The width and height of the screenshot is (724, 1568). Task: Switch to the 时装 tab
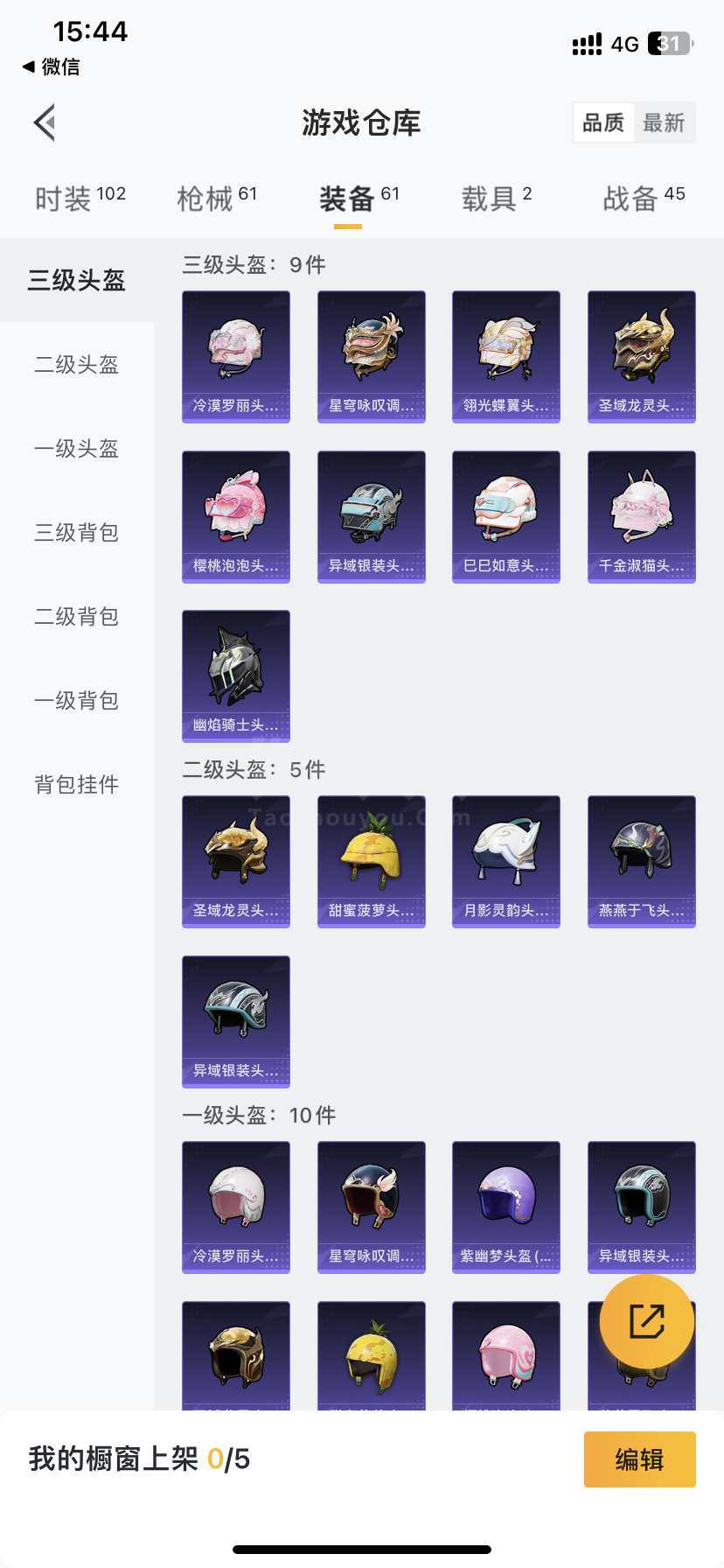click(80, 199)
